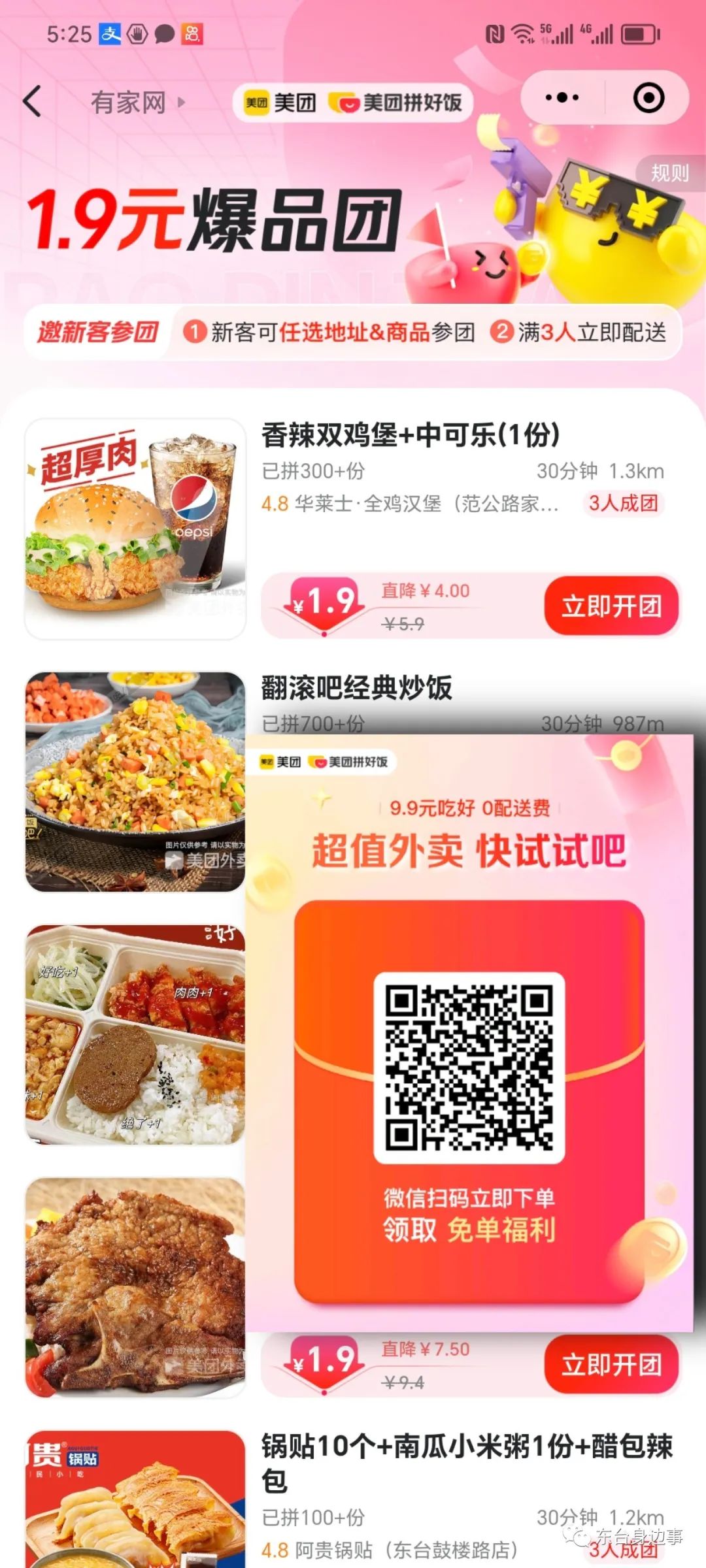
Task: View the boxed rice meal product image
Action: tap(135, 1035)
